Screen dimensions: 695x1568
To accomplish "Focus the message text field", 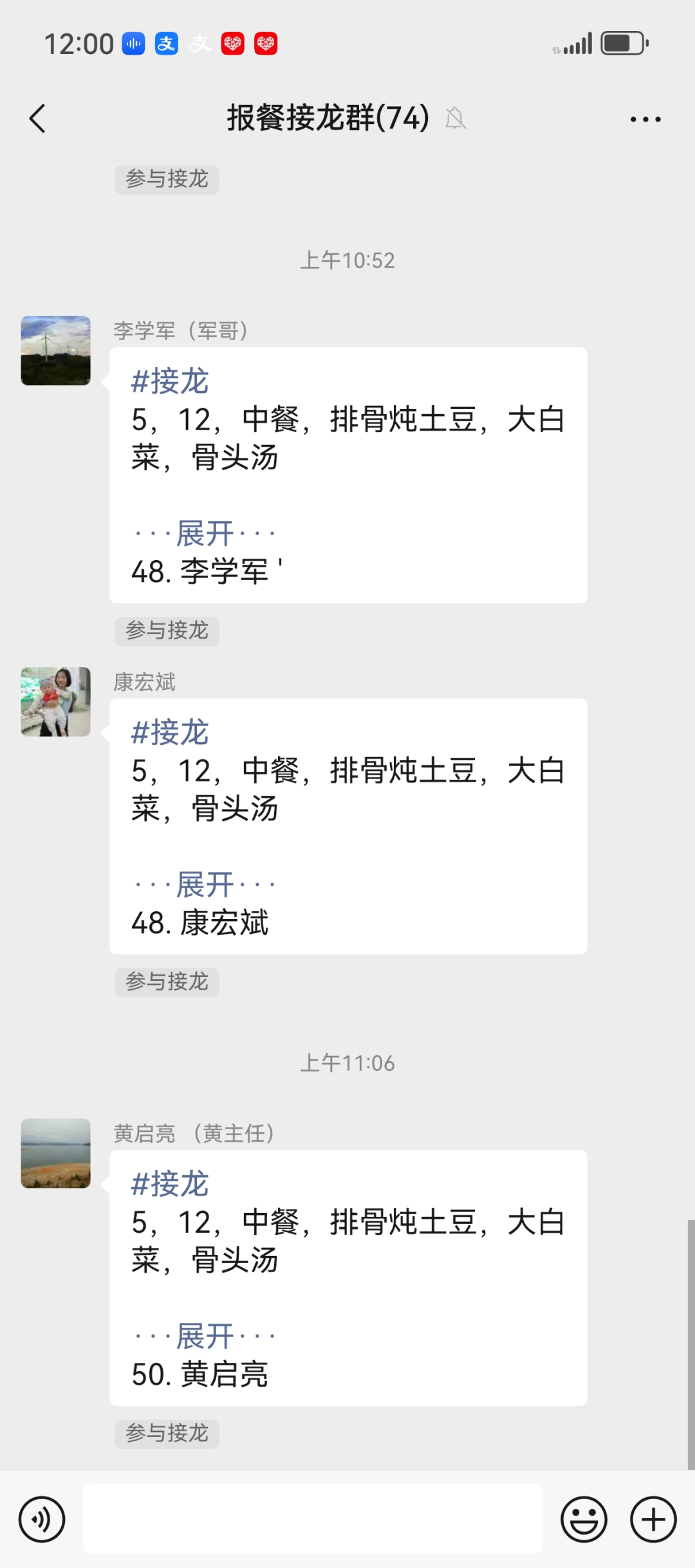I will coord(313,1519).
